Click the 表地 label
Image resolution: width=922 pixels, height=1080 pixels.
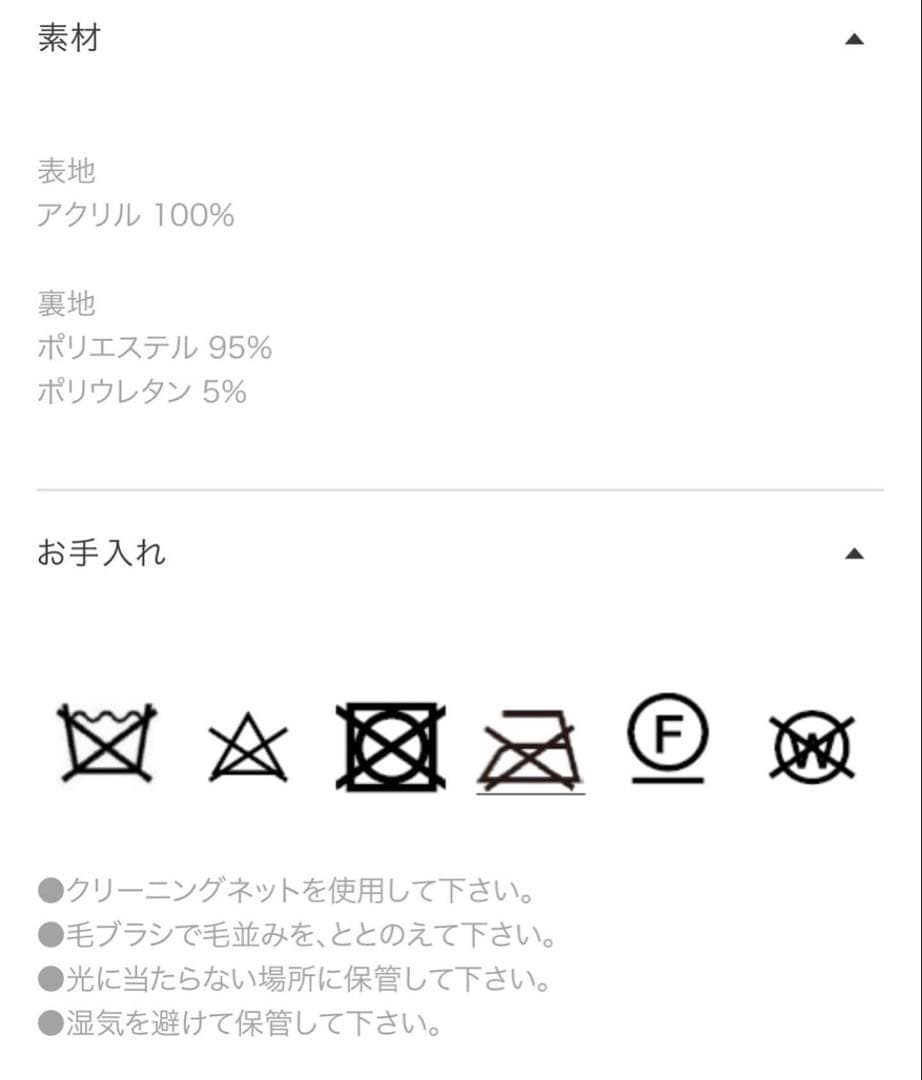click(x=66, y=172)
